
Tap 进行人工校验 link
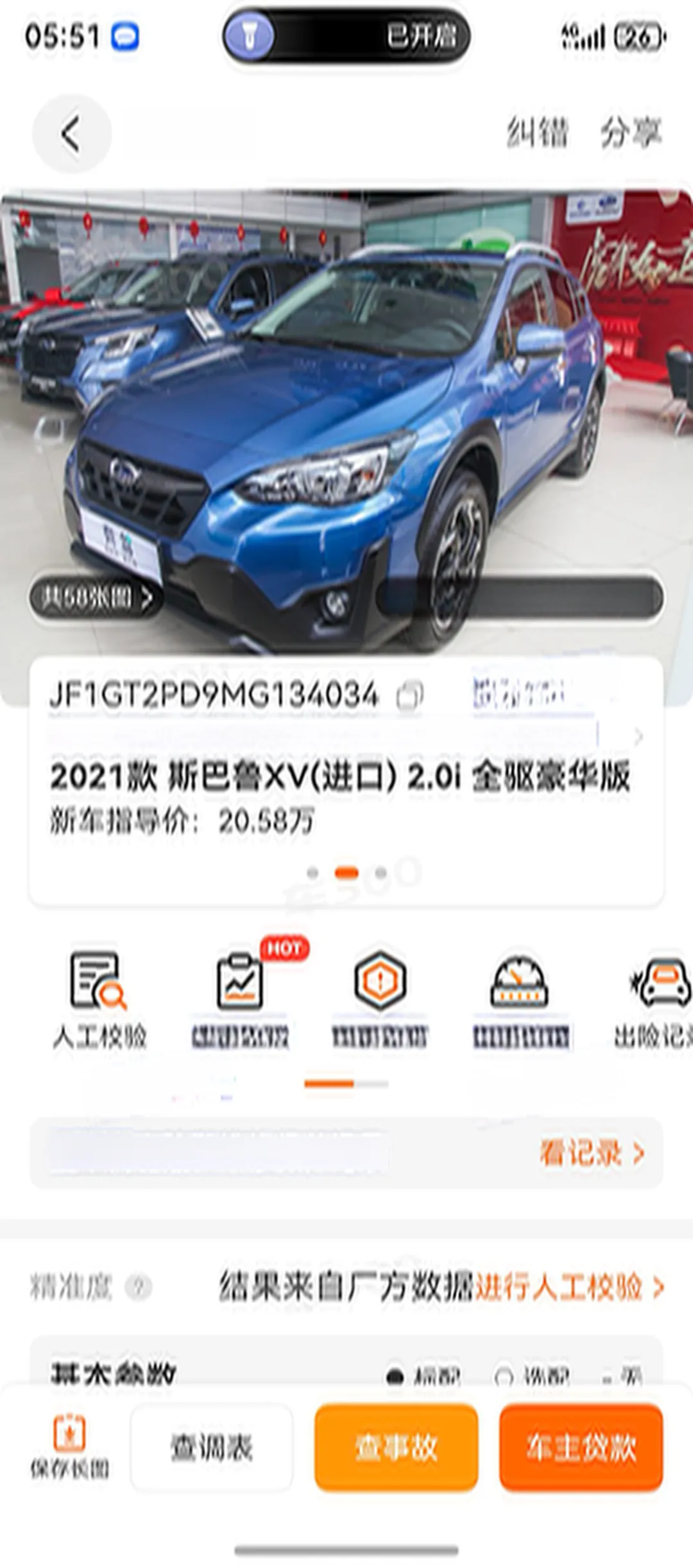point(569,1286)
